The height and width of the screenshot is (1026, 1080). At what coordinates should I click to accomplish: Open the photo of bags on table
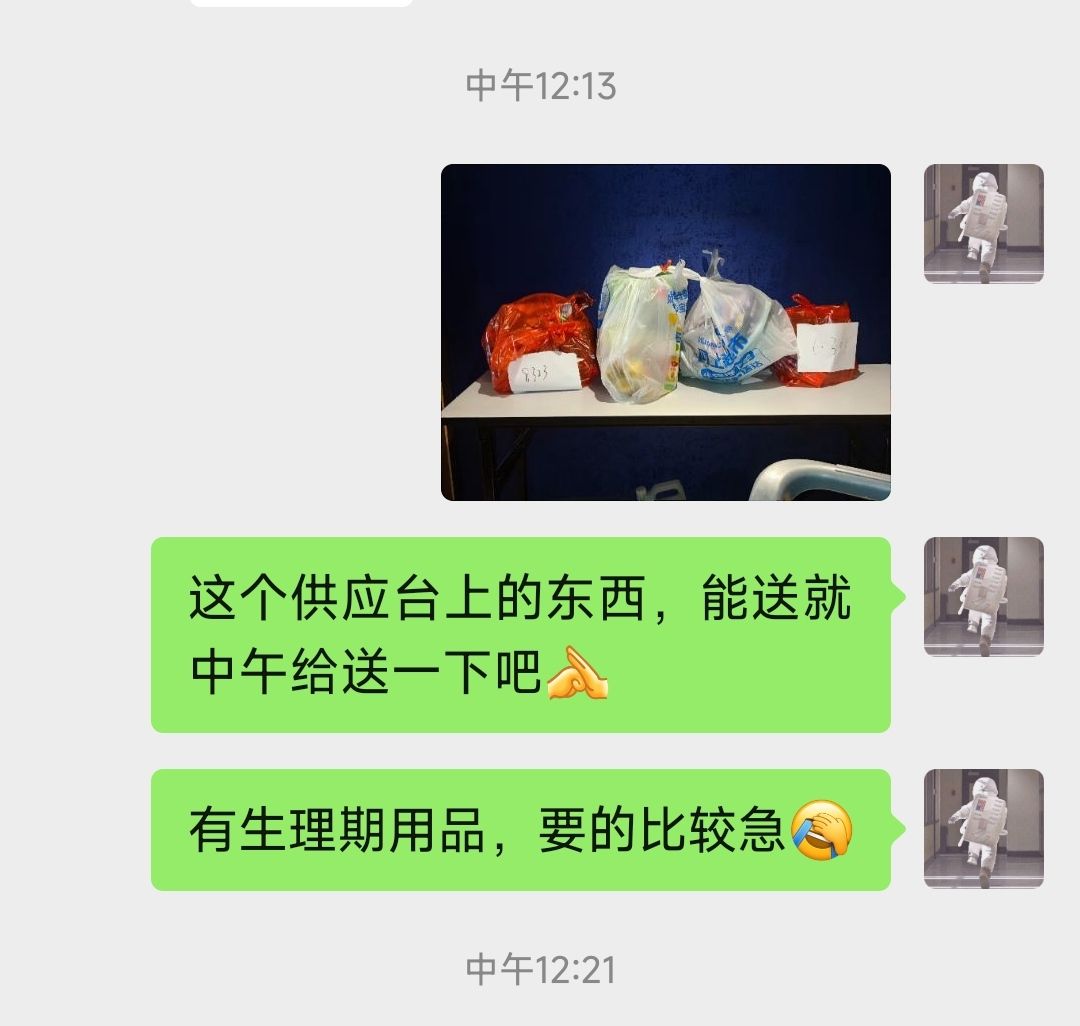[665, 332]
